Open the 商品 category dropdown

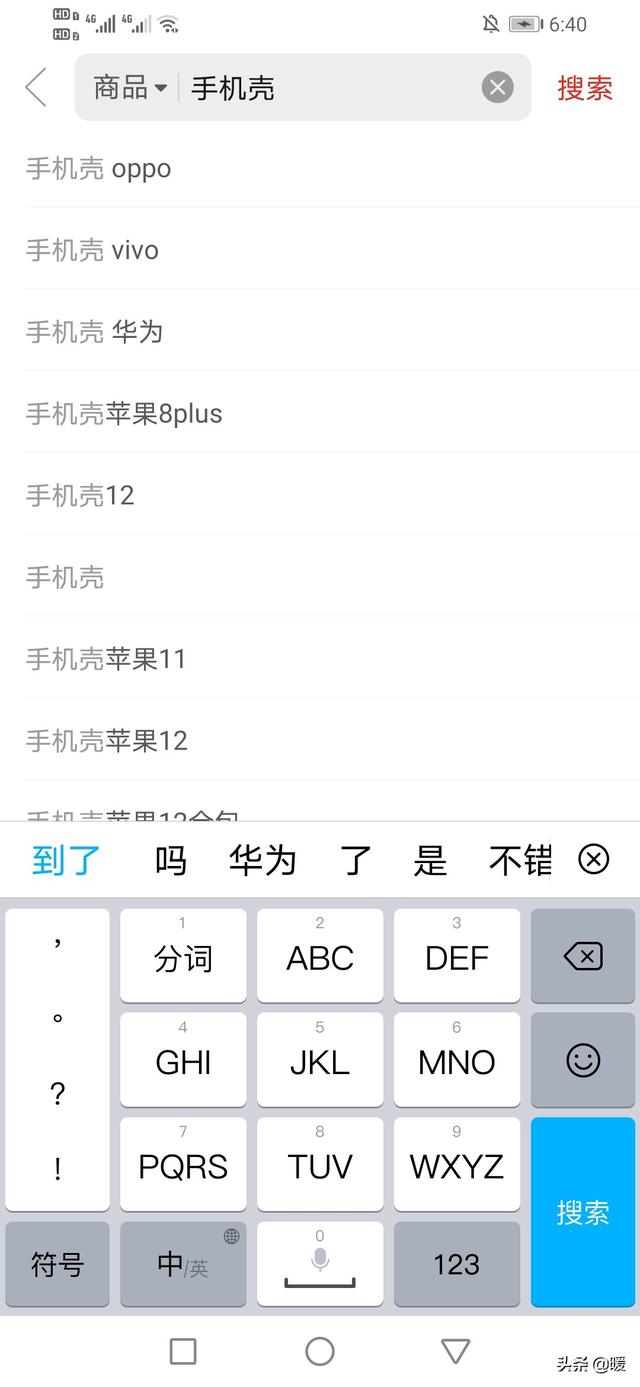pyautogui.click(x=130, y=88)
